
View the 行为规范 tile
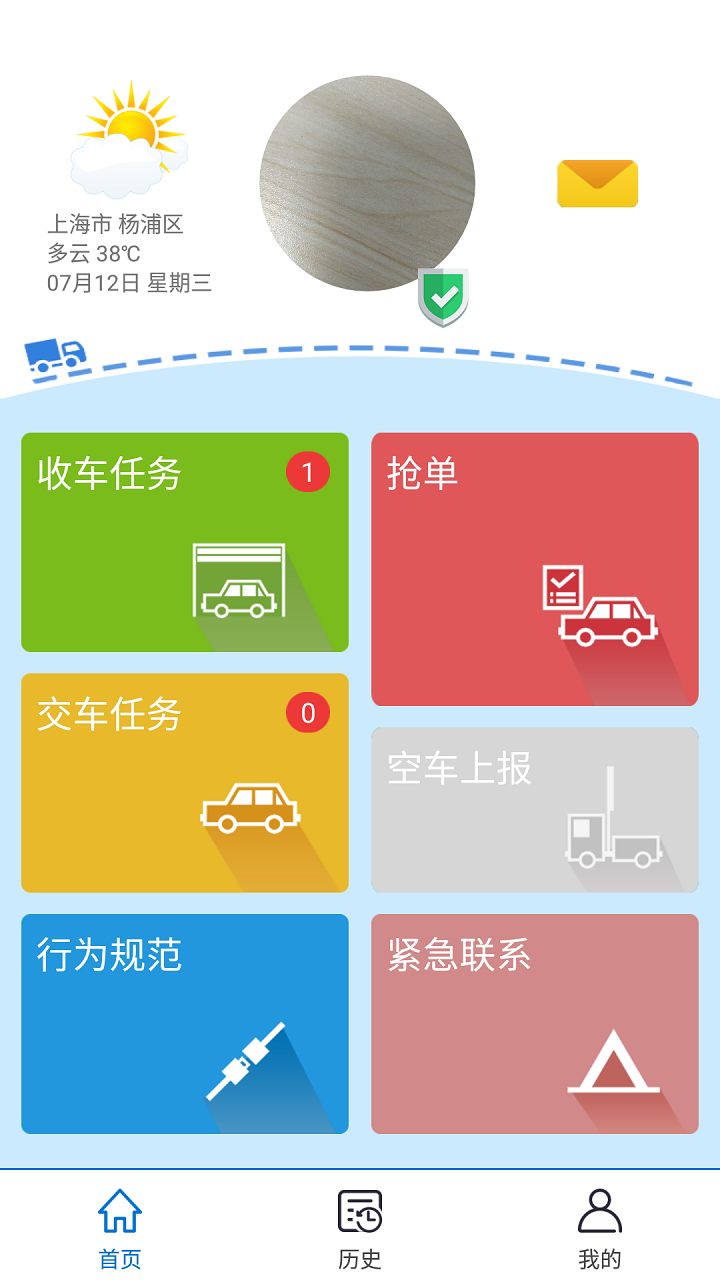[185, 1024]
